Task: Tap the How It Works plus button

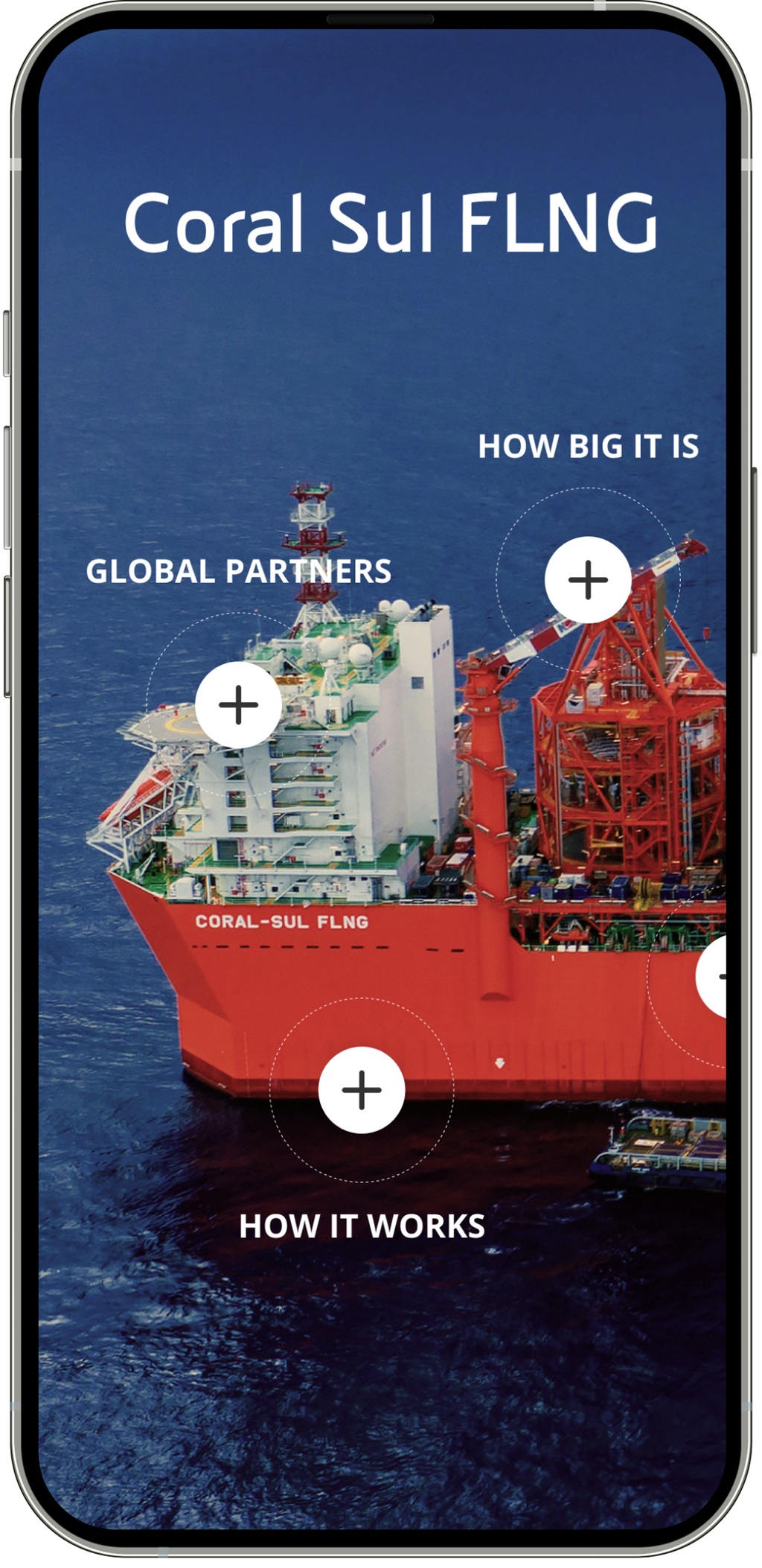Action: point(362,1089)
